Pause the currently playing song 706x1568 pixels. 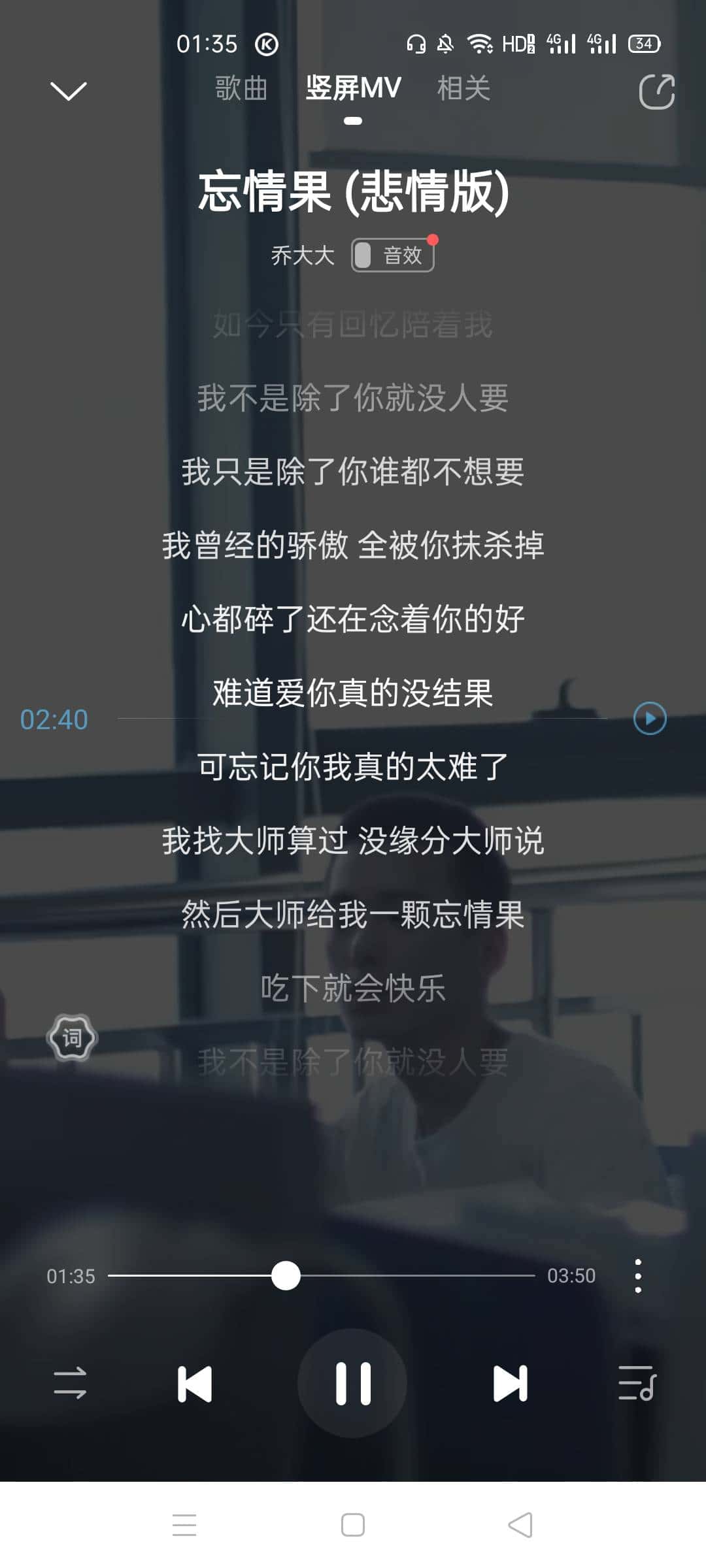click(x=353, y=1383)
